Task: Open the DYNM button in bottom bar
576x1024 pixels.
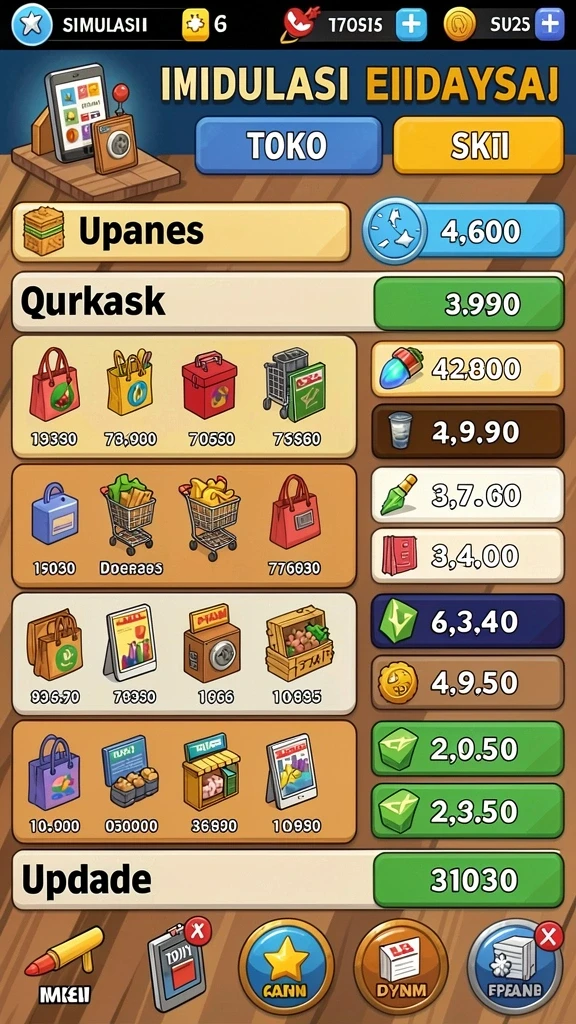Action: click(401, 967)
